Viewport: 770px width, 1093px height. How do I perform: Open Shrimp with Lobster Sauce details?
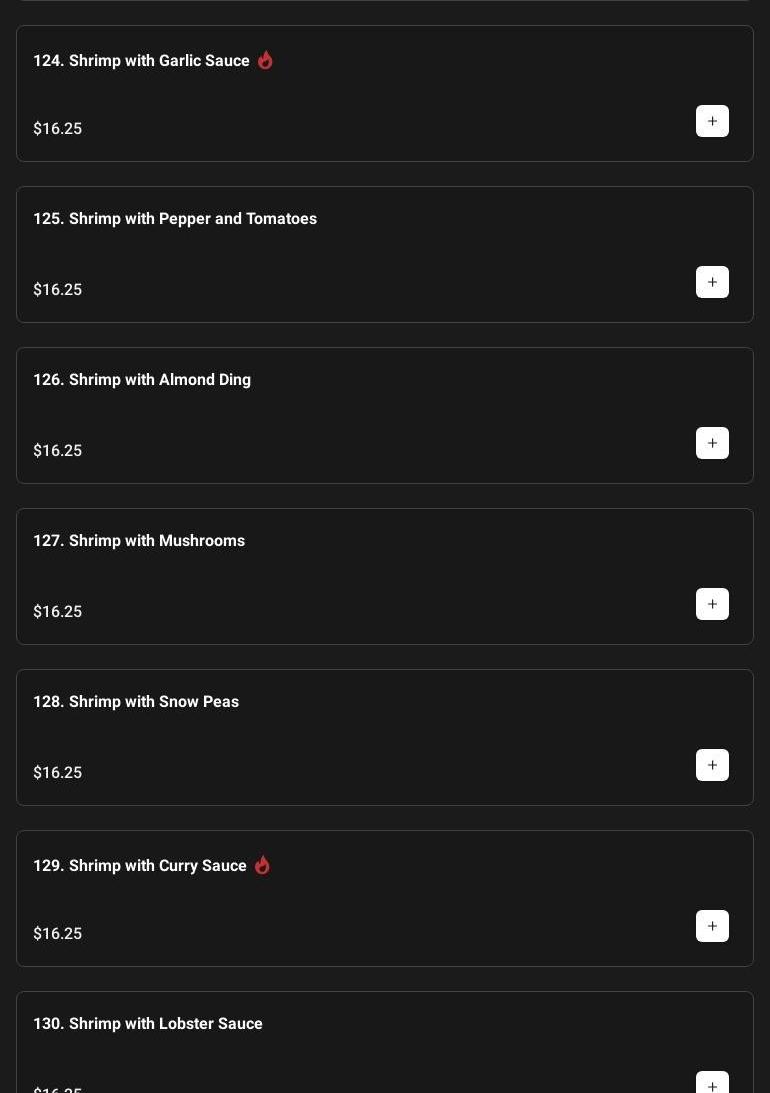pyautogui.click(x=148, y=1024)
